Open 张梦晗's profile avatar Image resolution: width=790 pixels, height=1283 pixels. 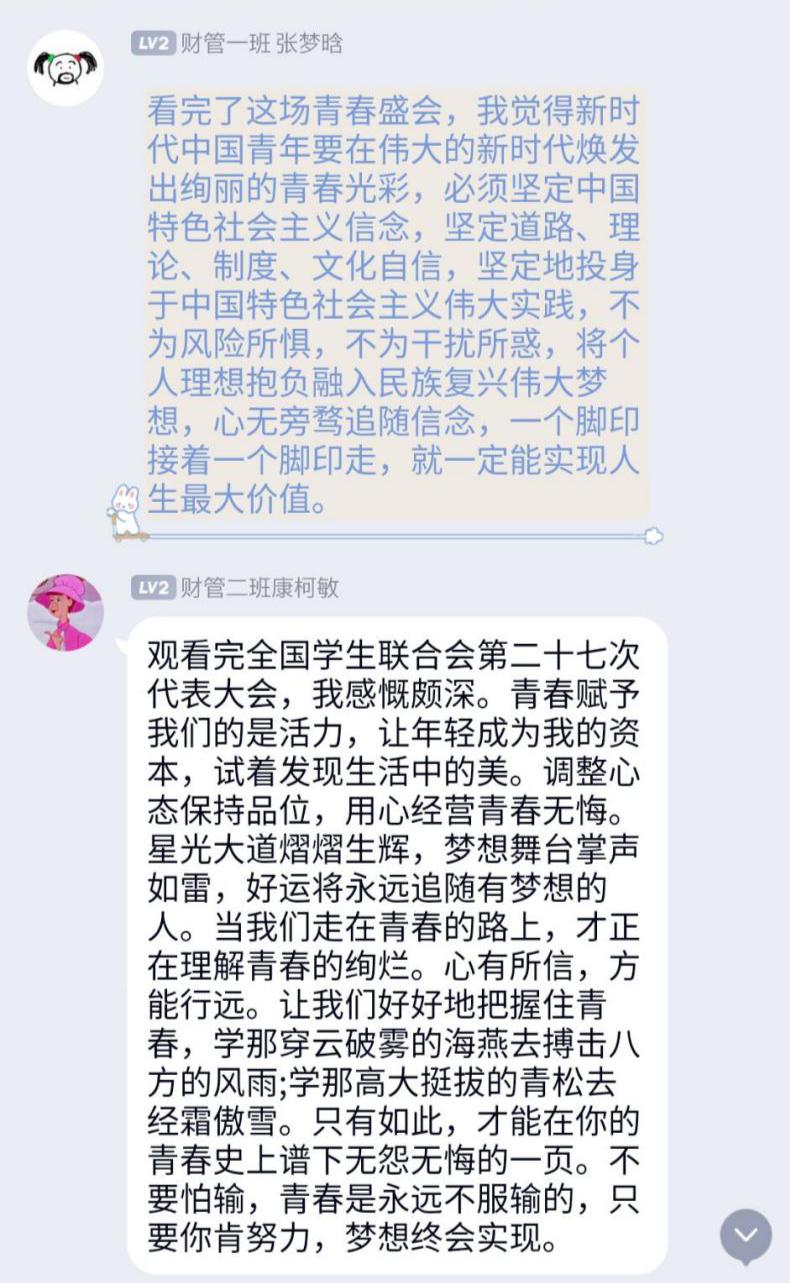pyautogui.click(x=65, y=68)
